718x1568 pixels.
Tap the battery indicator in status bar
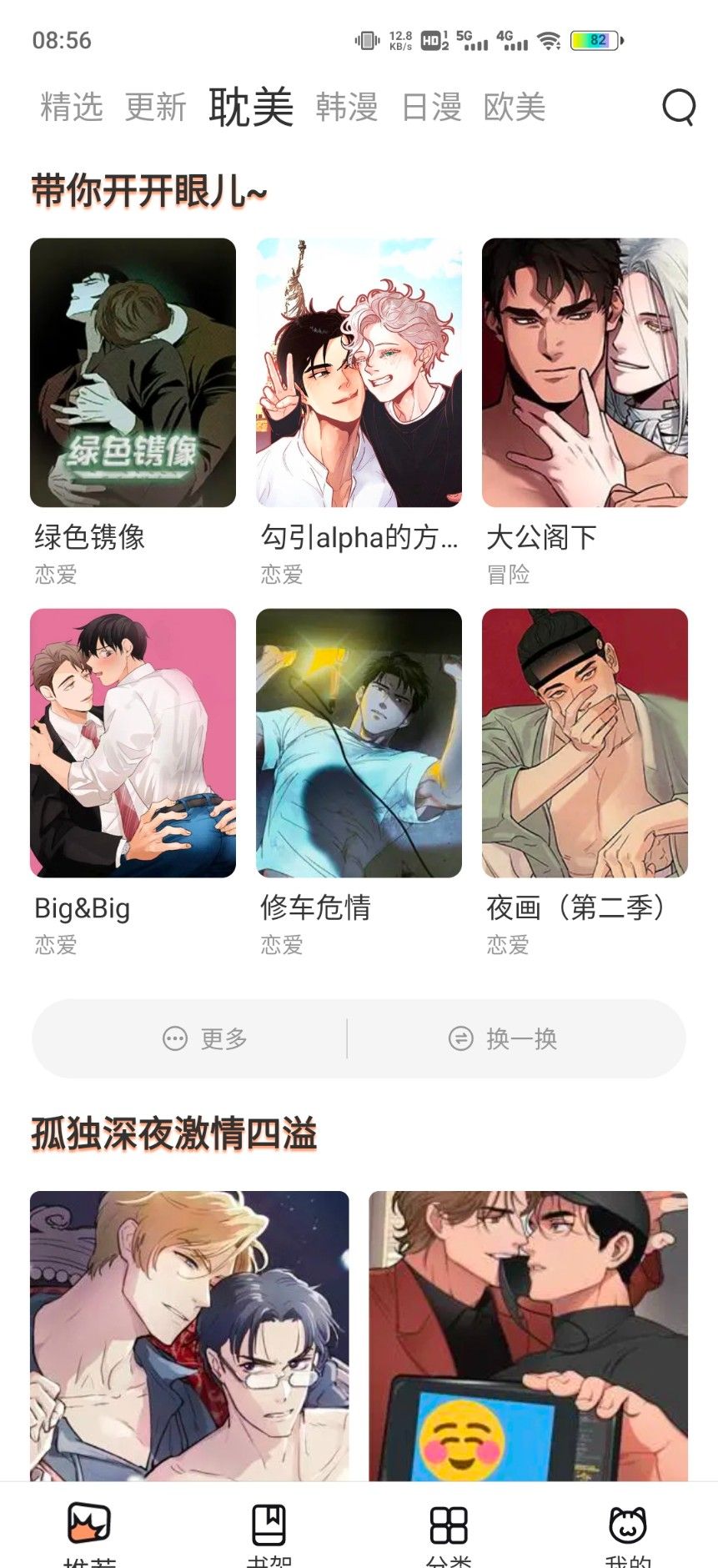coord(593,37)
